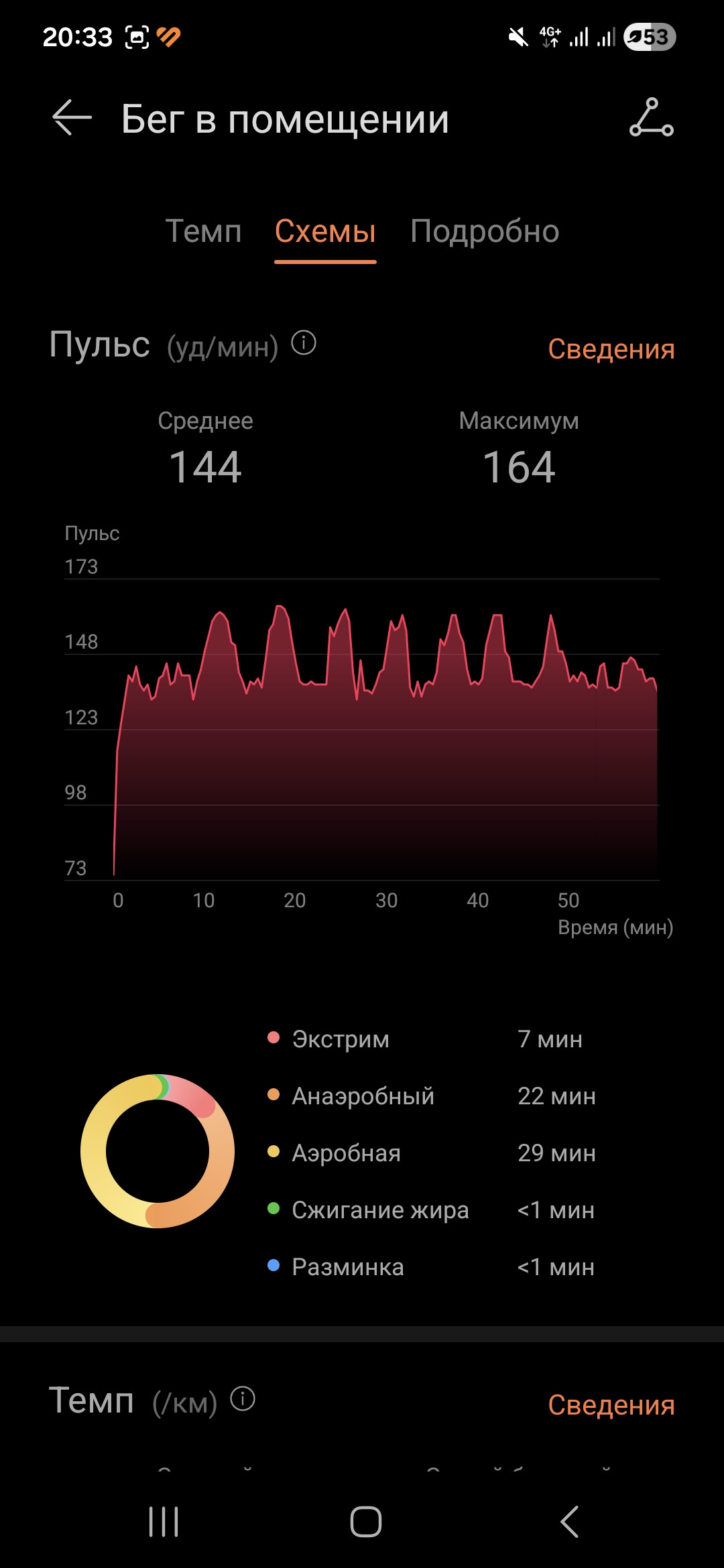Go back using the top-left arrow

(72, 118)
